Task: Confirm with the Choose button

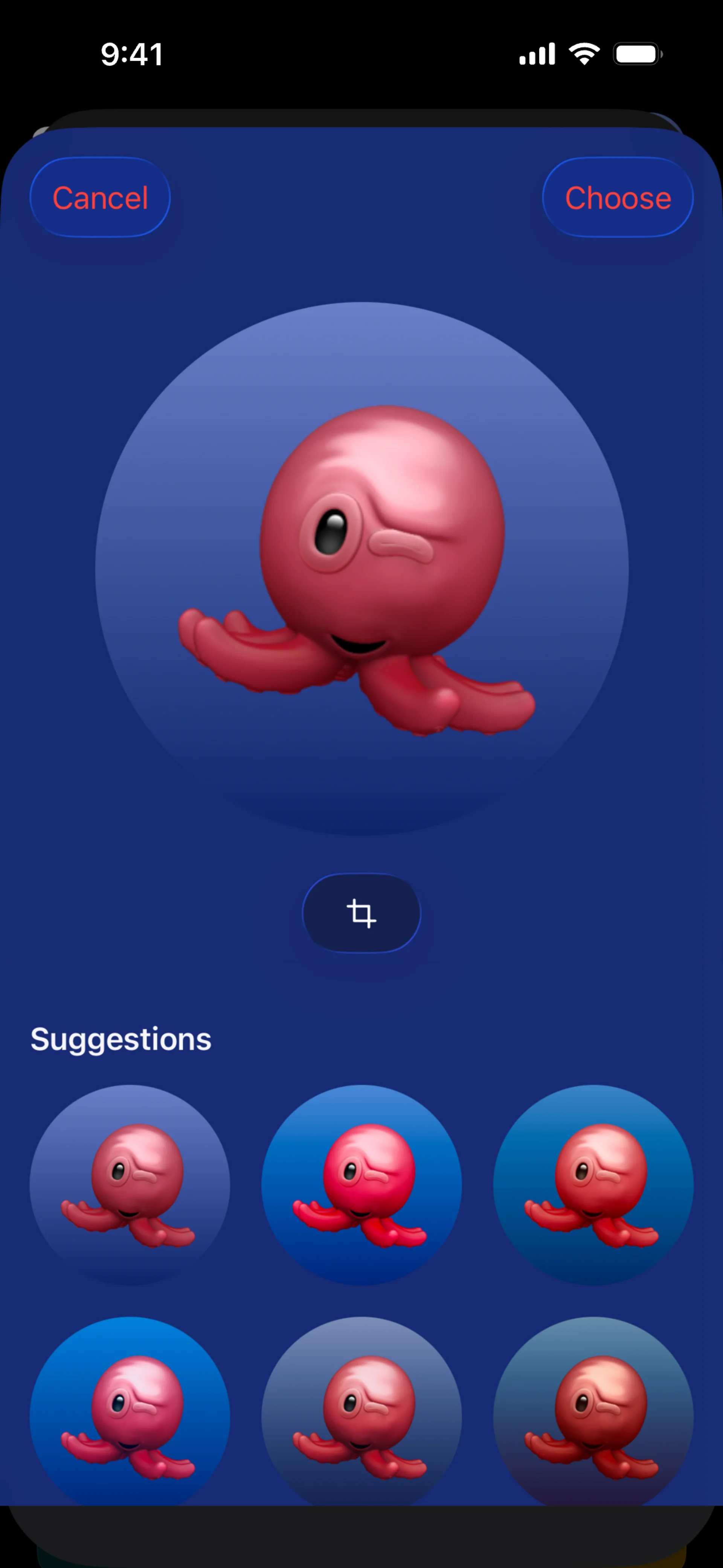Action: point(617,198)
